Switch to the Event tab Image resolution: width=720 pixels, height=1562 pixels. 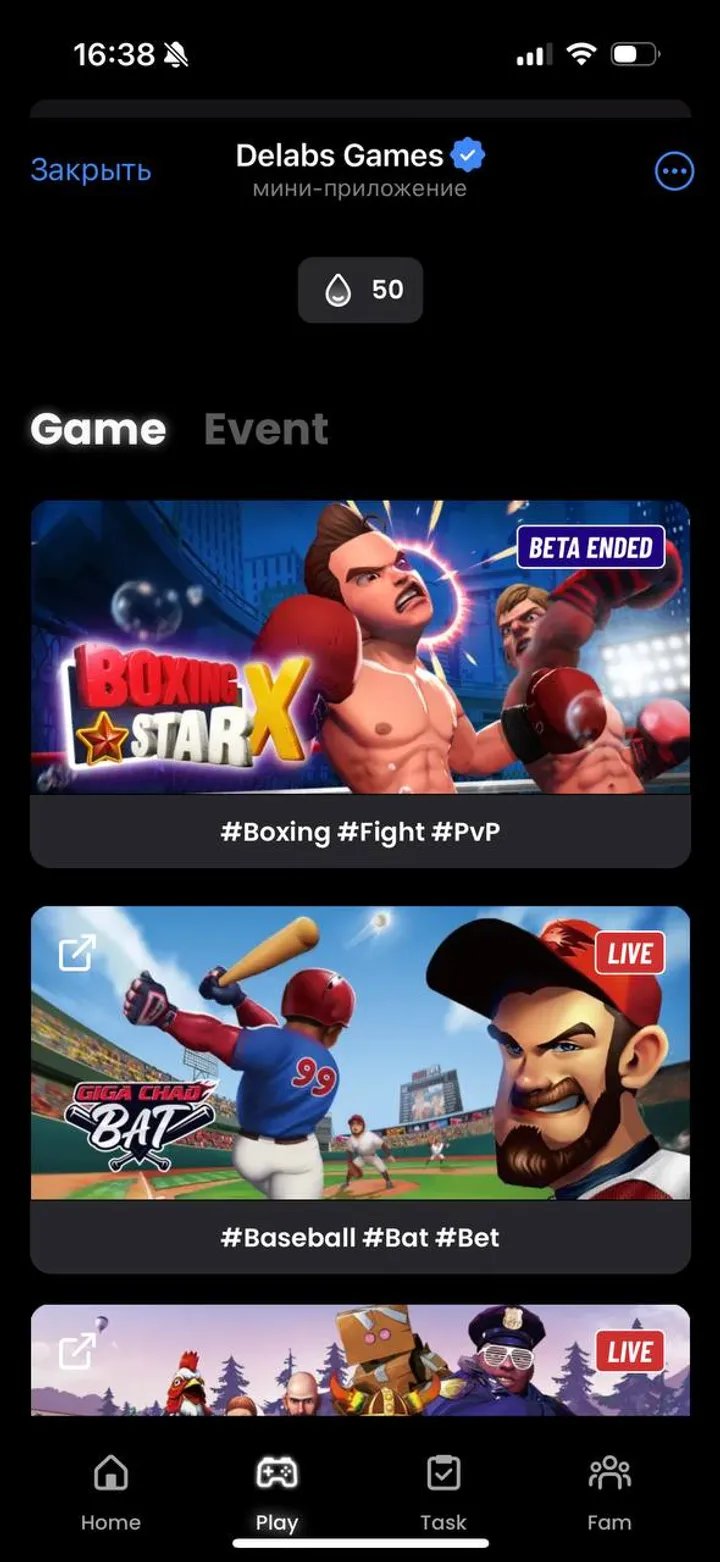[x=266, y=430]
